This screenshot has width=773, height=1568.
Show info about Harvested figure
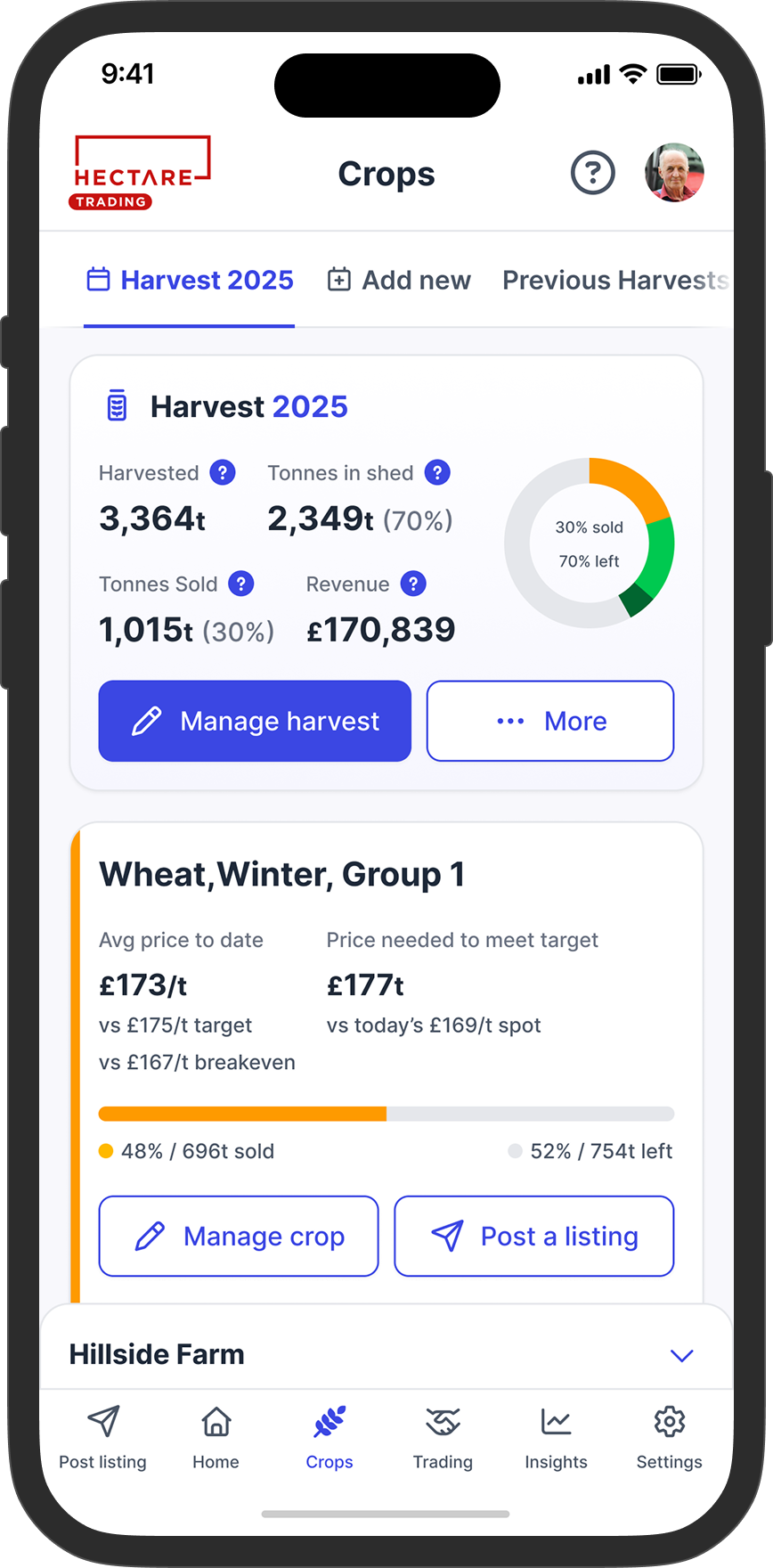click(223, 472)
